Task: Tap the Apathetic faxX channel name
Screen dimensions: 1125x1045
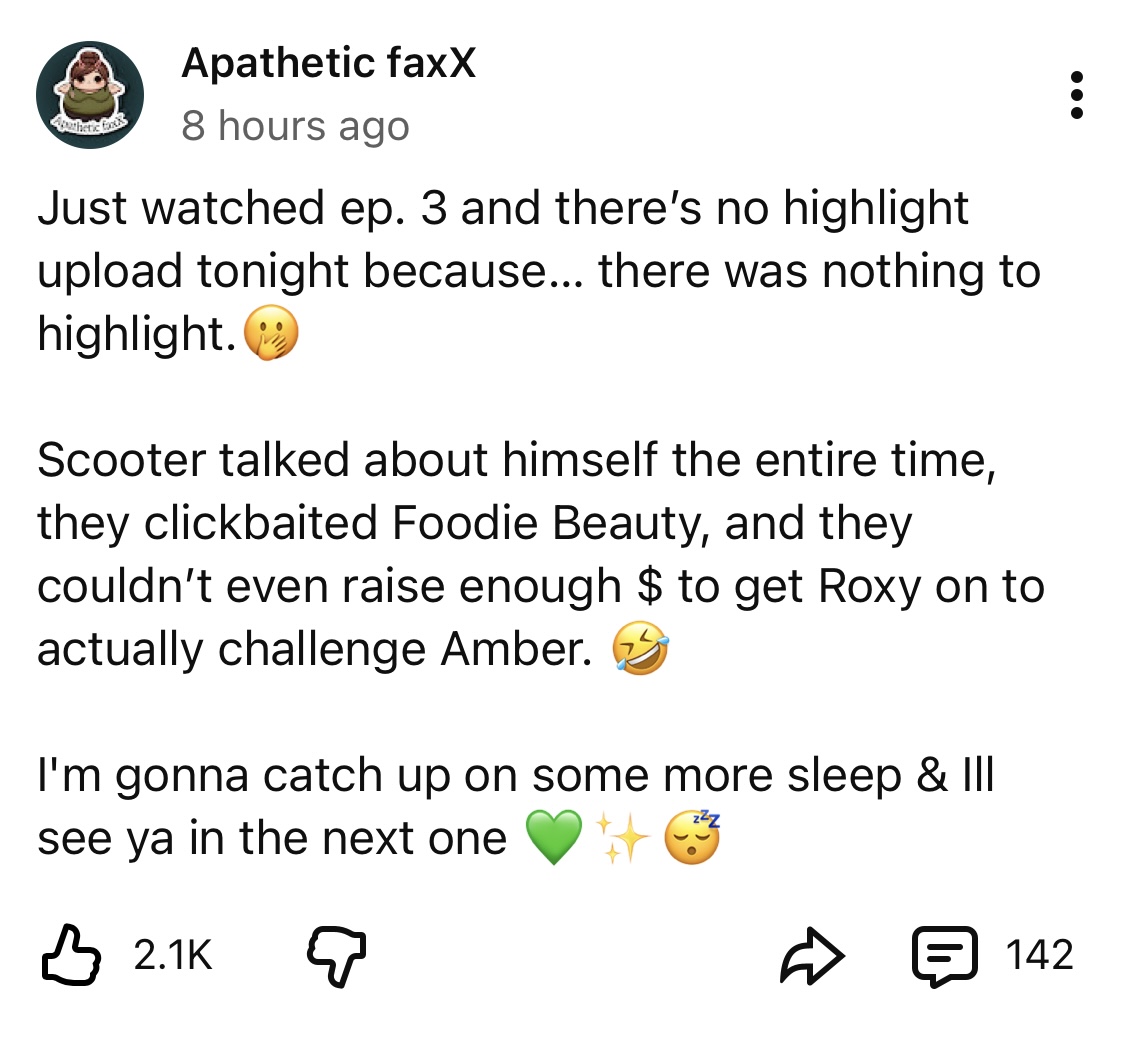Action: 329,62
